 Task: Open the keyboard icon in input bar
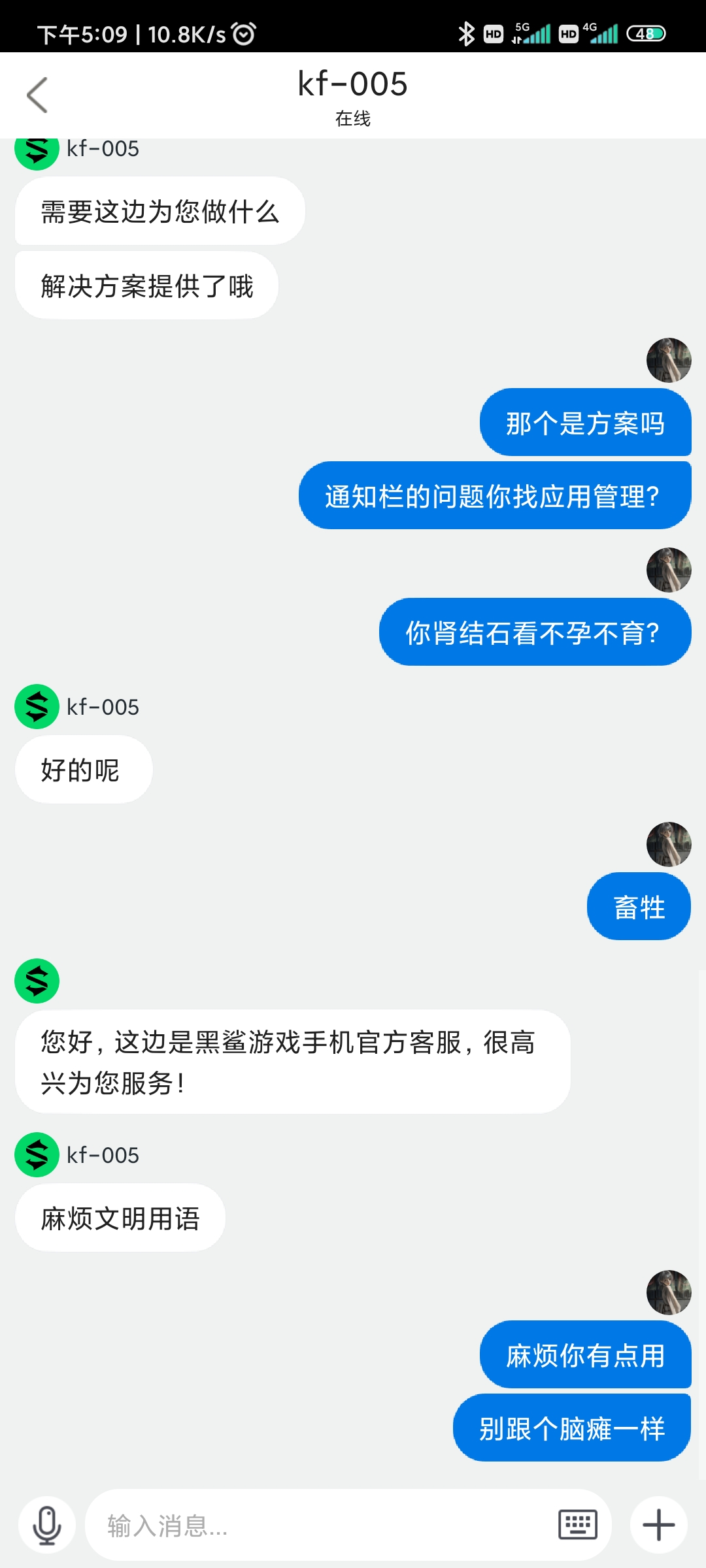pyautogui.click(x=578, y=1525)
